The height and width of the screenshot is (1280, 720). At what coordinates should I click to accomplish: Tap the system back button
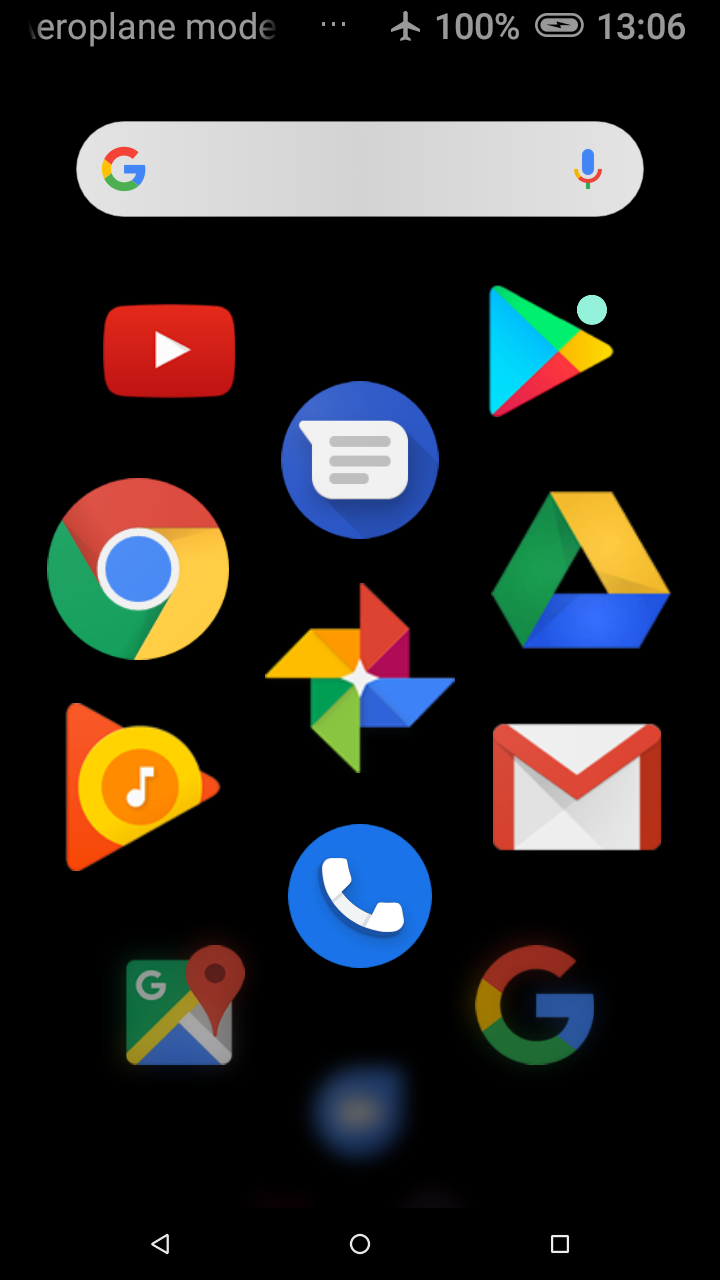(x=160, y=1244)
